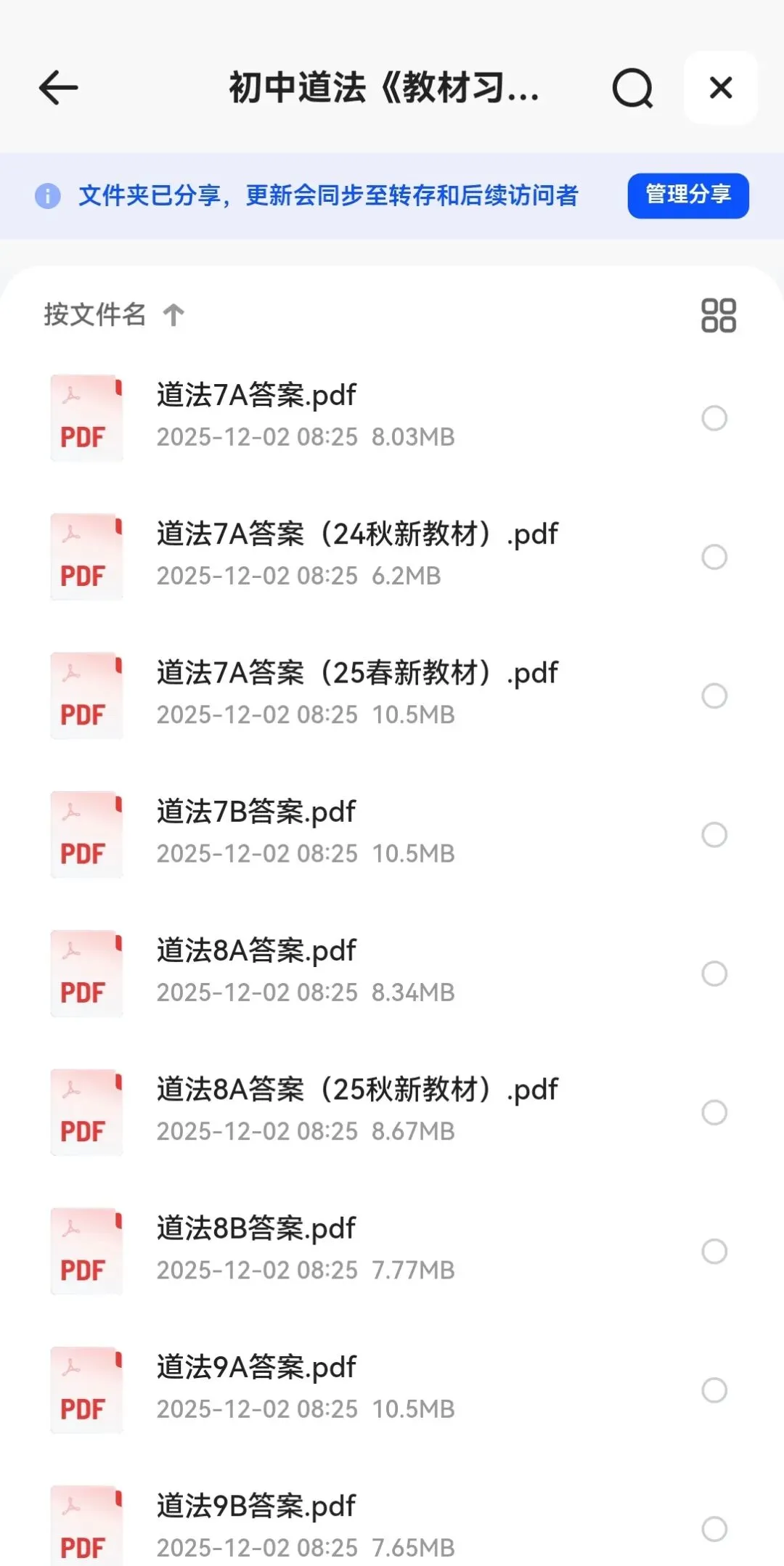Mark 道法8B答案.pdf as selected
Screen dimensions: 784x1566
[714, 1252]
